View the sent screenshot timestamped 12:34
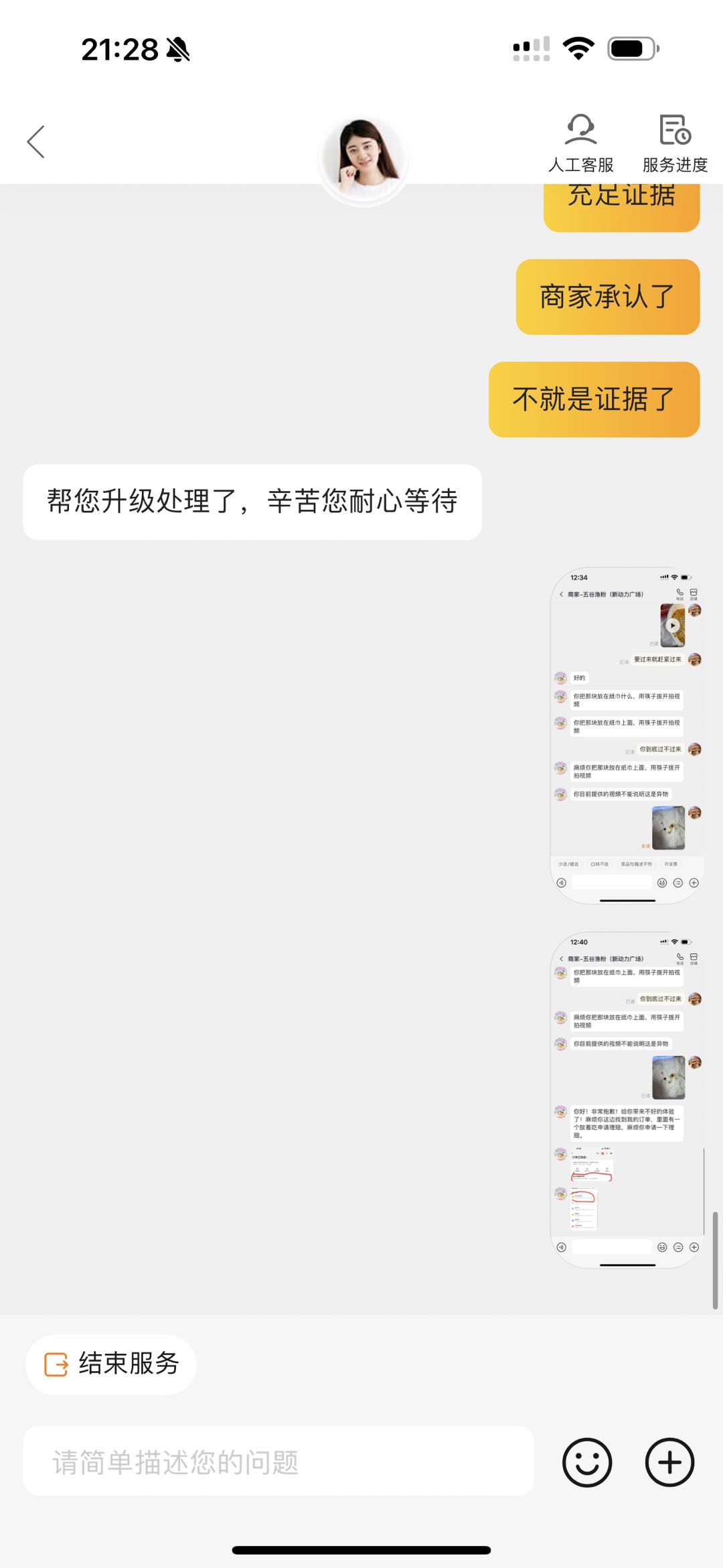The height and width of the screenshot is (1568, 723). point(627,735)
